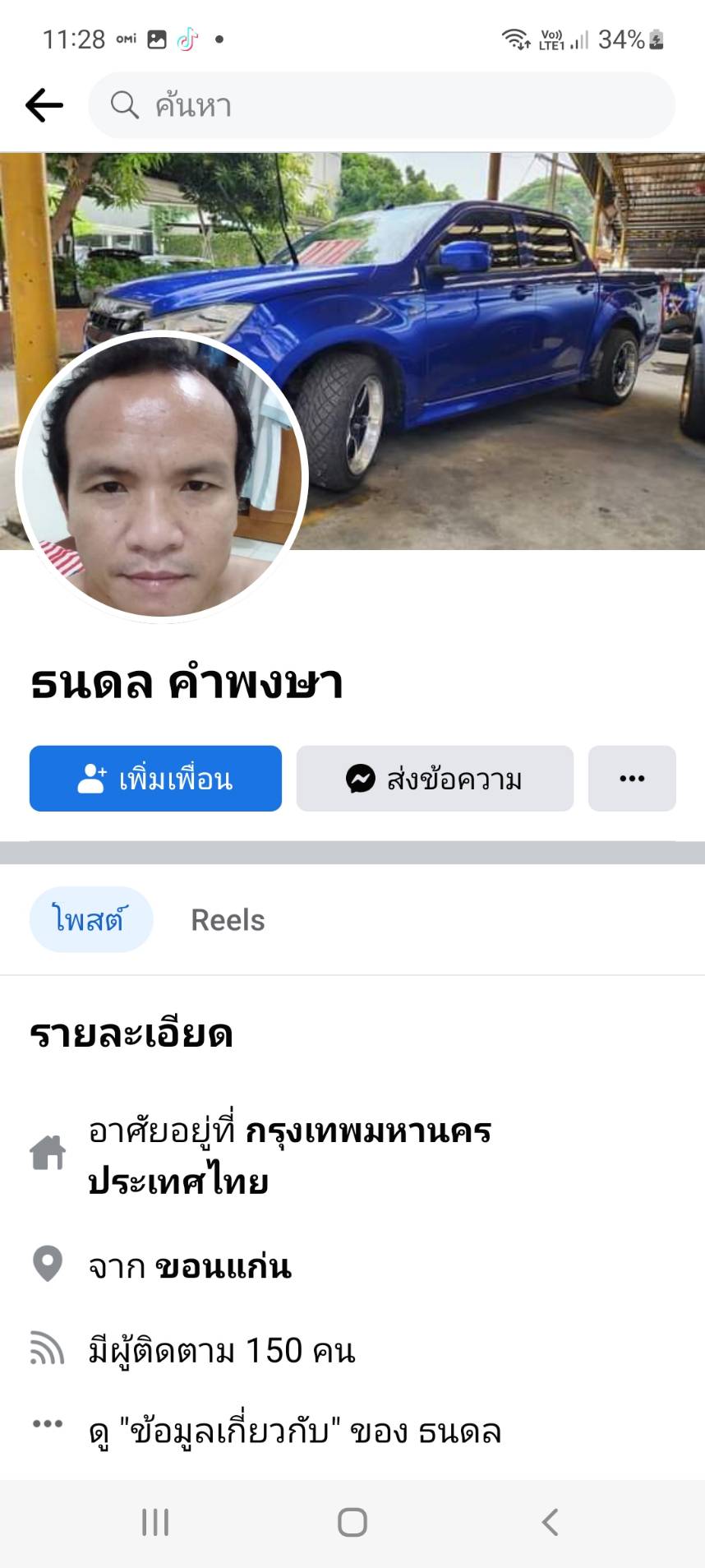This screenshot has height=1568, width=705.
Task: Open the three-dot more options button
Action: point(631,778)
